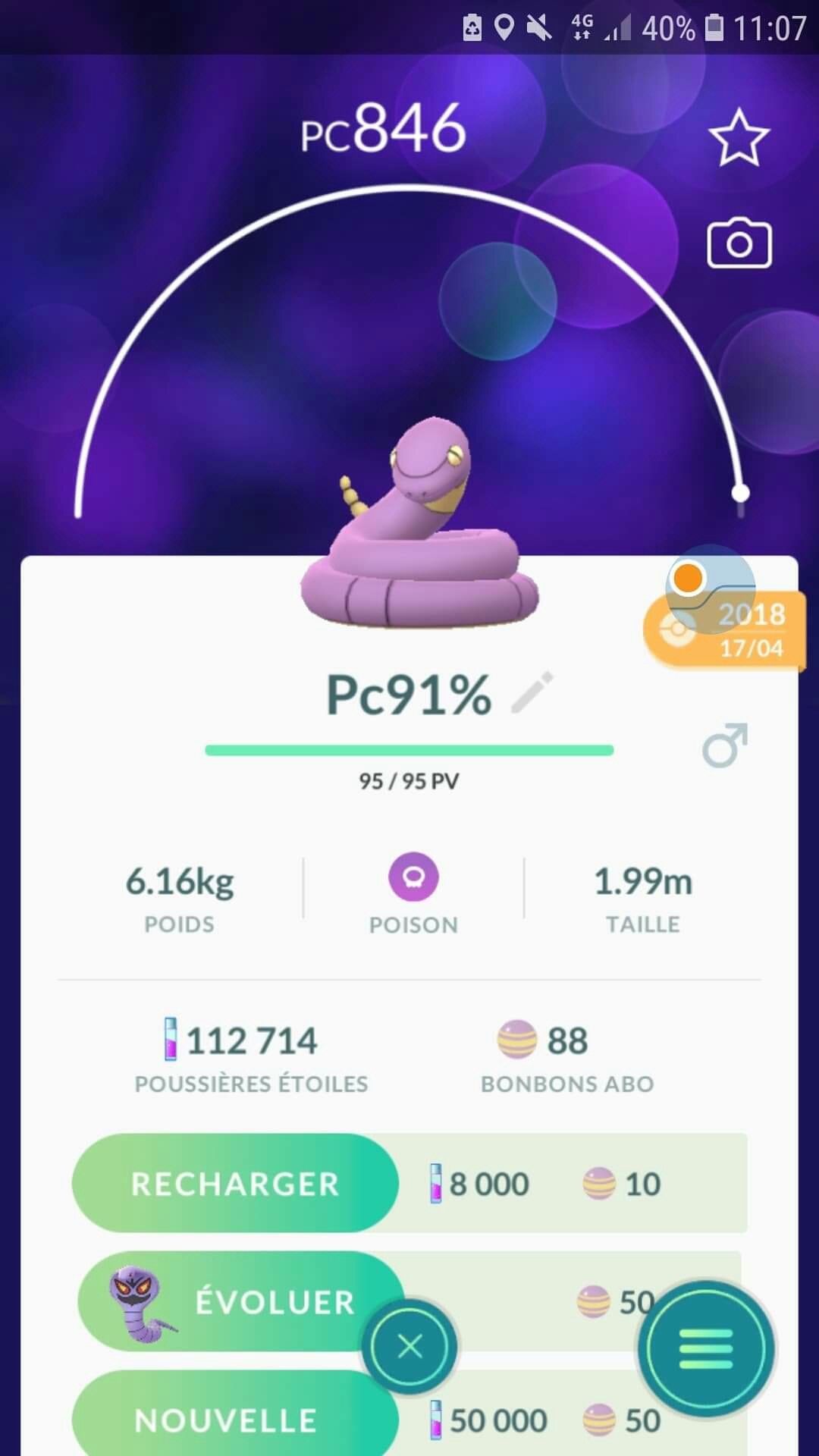819x1456 pixels.
Task: Close the Pokémon detail screen
Action: pyautogui.click(x=409, y=1347)
